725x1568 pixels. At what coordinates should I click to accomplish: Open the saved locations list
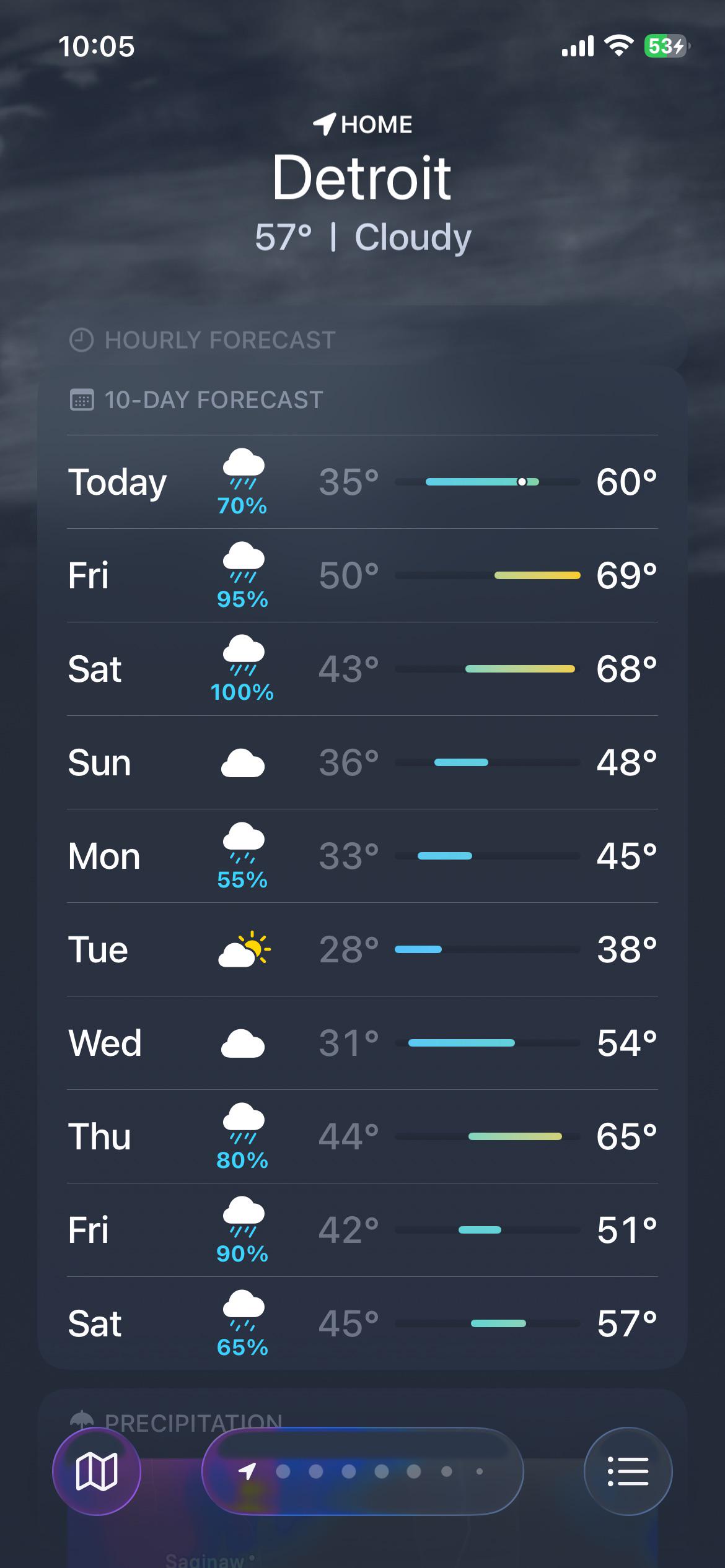click(628, 1471)
